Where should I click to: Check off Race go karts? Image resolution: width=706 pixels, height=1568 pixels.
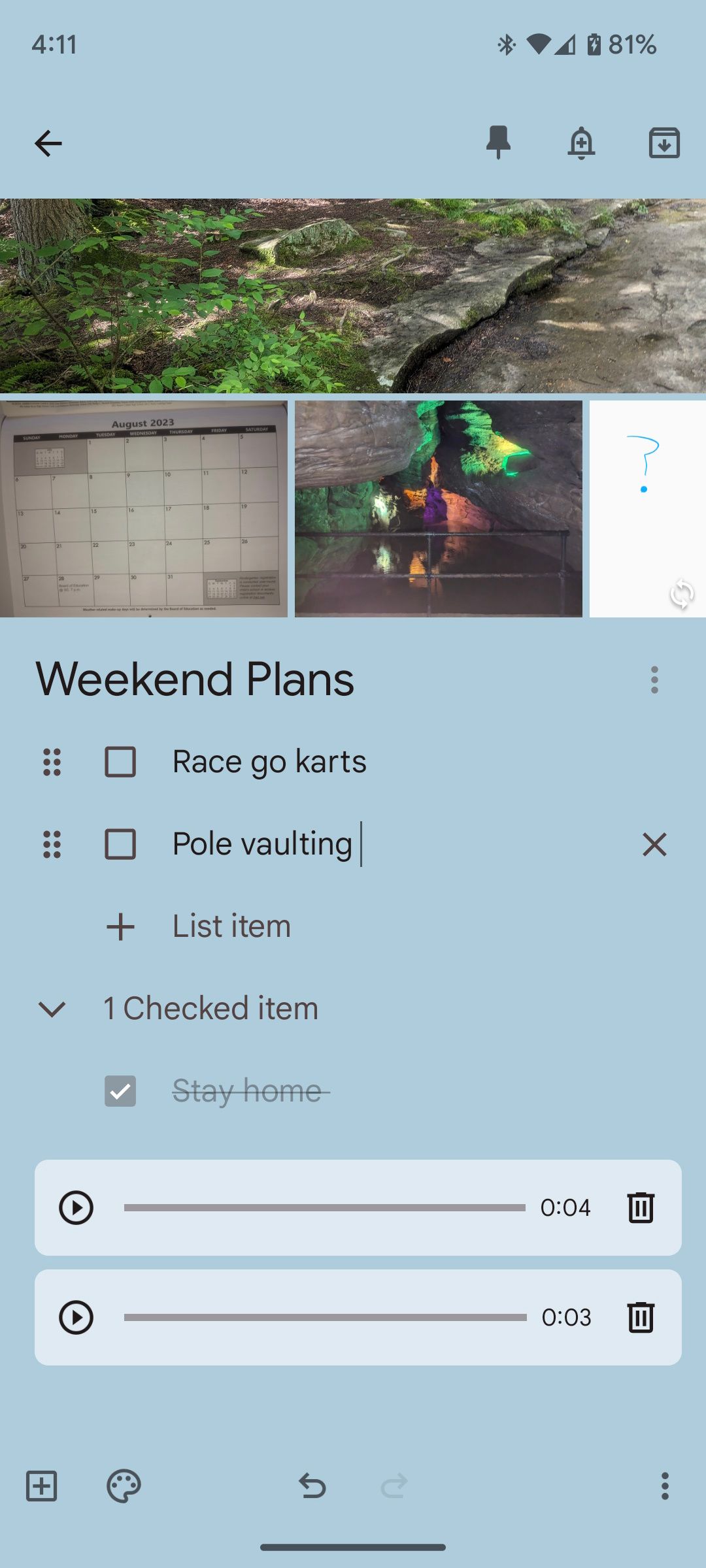(120, 762)
